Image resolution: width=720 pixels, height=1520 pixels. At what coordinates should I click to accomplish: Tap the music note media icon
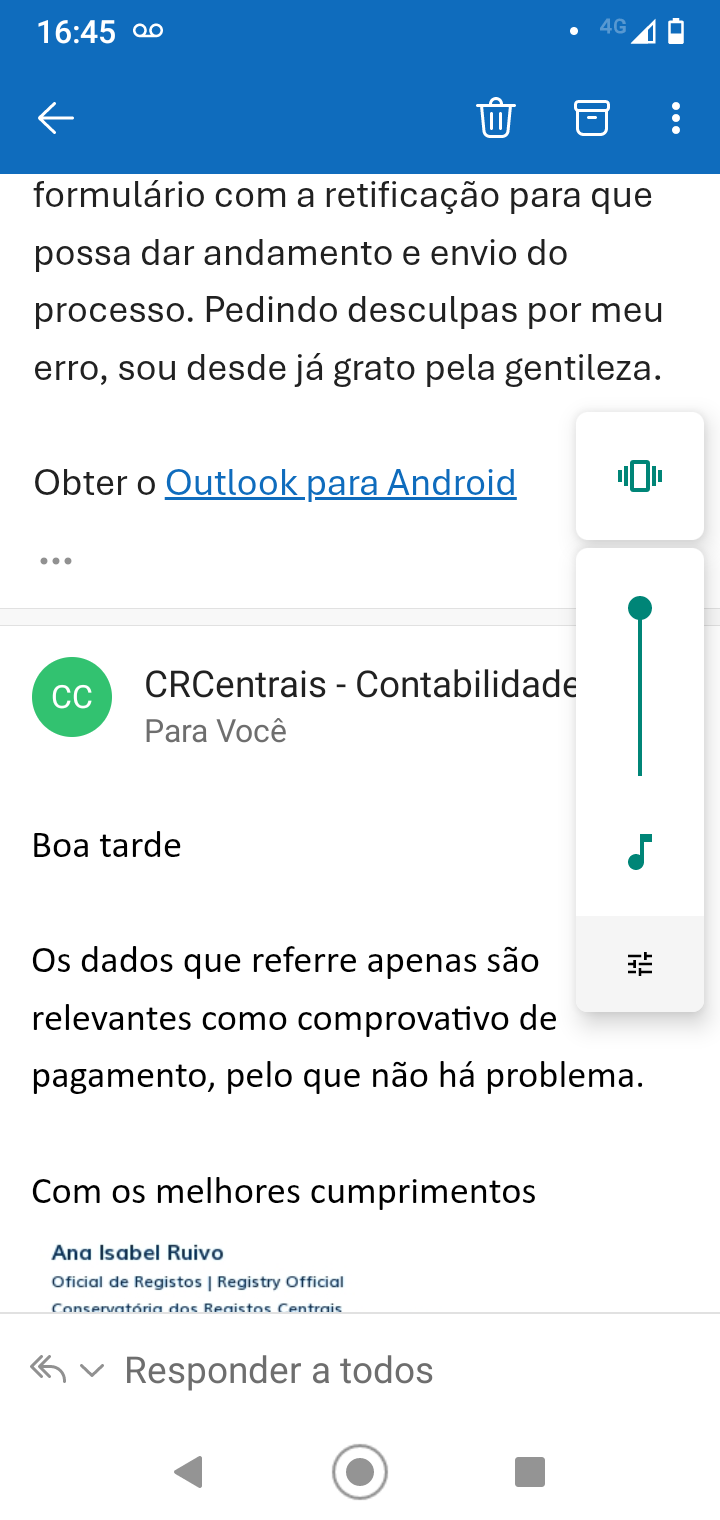(640, 852)
